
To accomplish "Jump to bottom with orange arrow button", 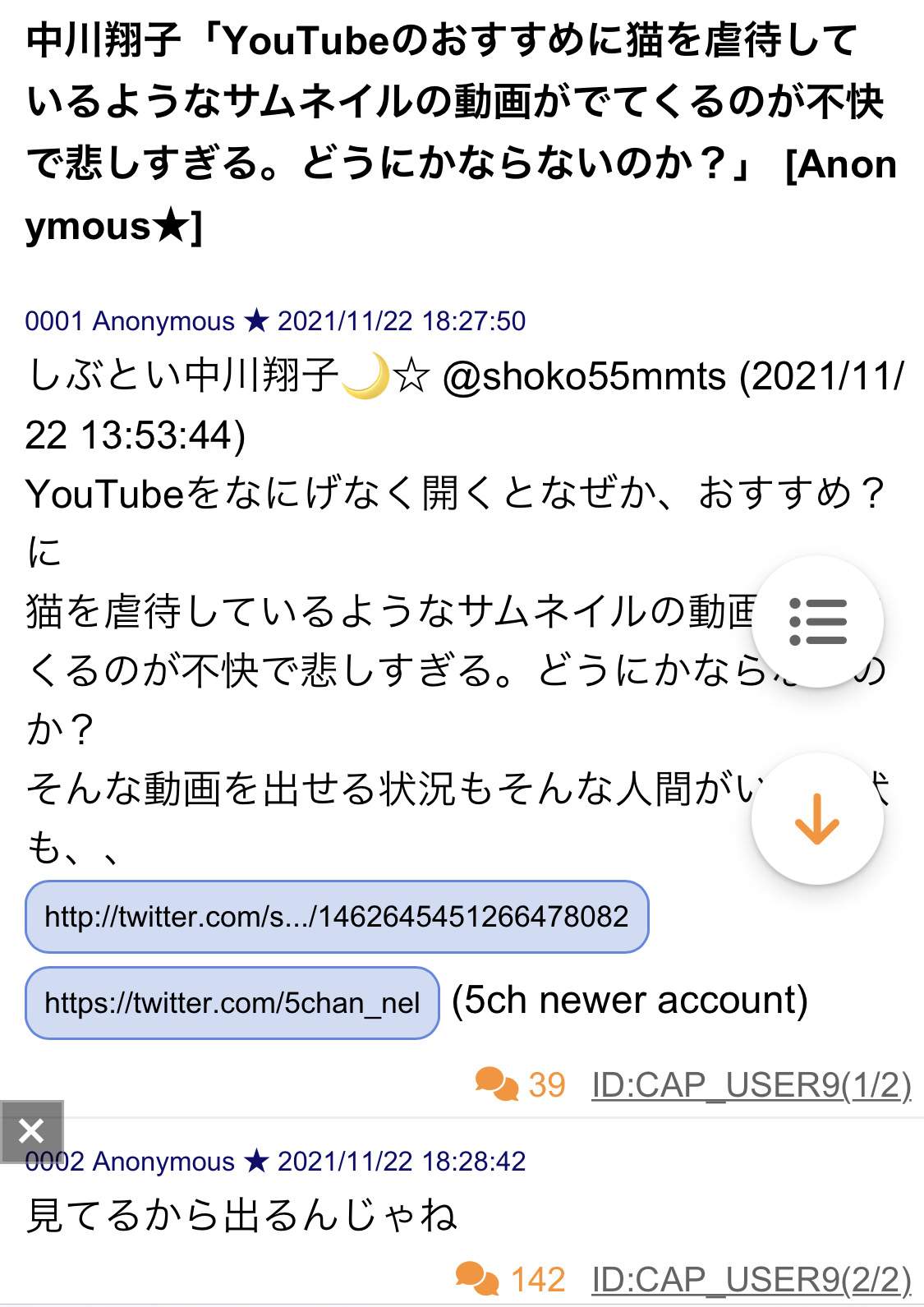I will click(x=817, y=819).
